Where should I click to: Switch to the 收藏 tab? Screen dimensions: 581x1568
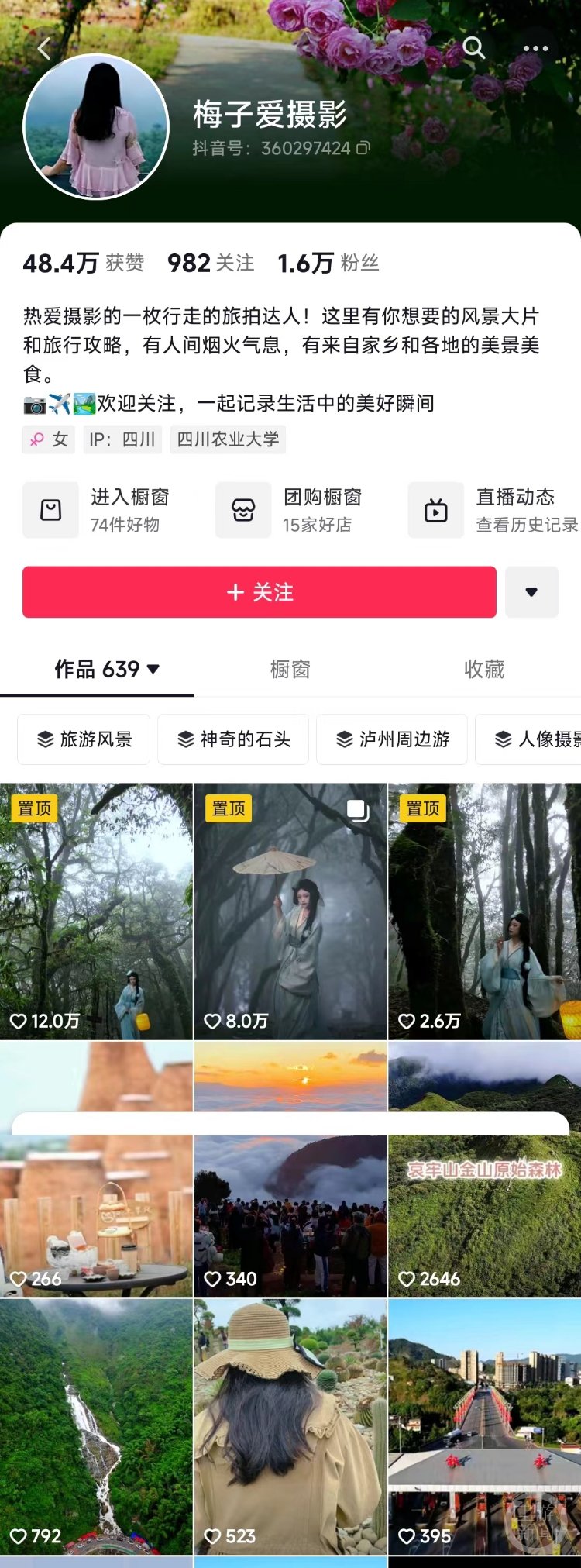click(484, 669)
